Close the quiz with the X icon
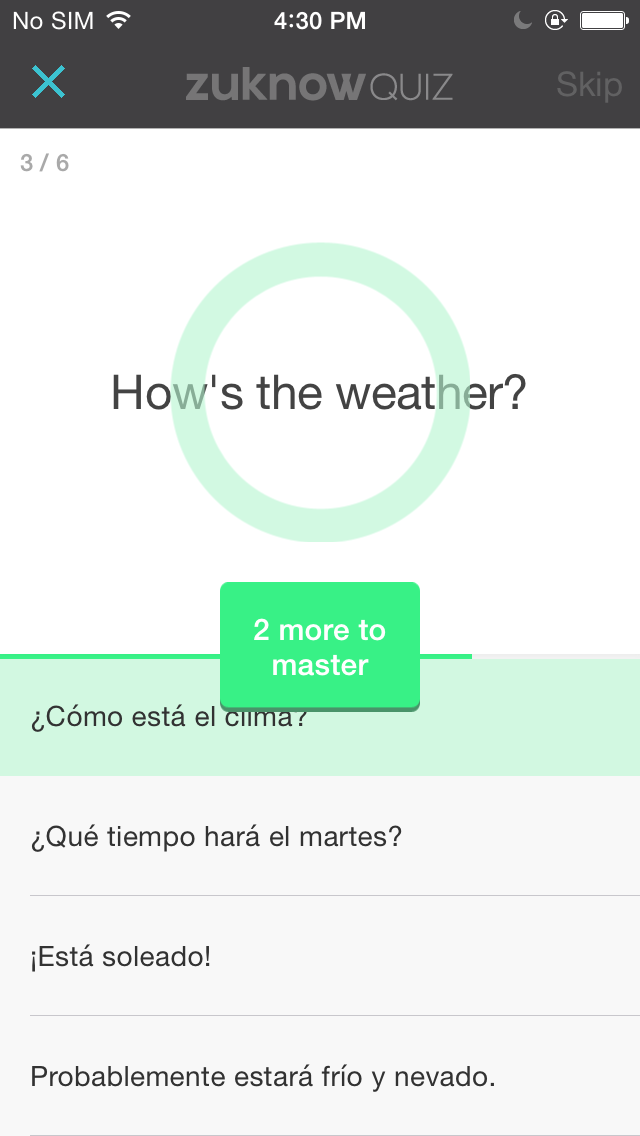The image size is (640, 1136). [x=49, y=82]
